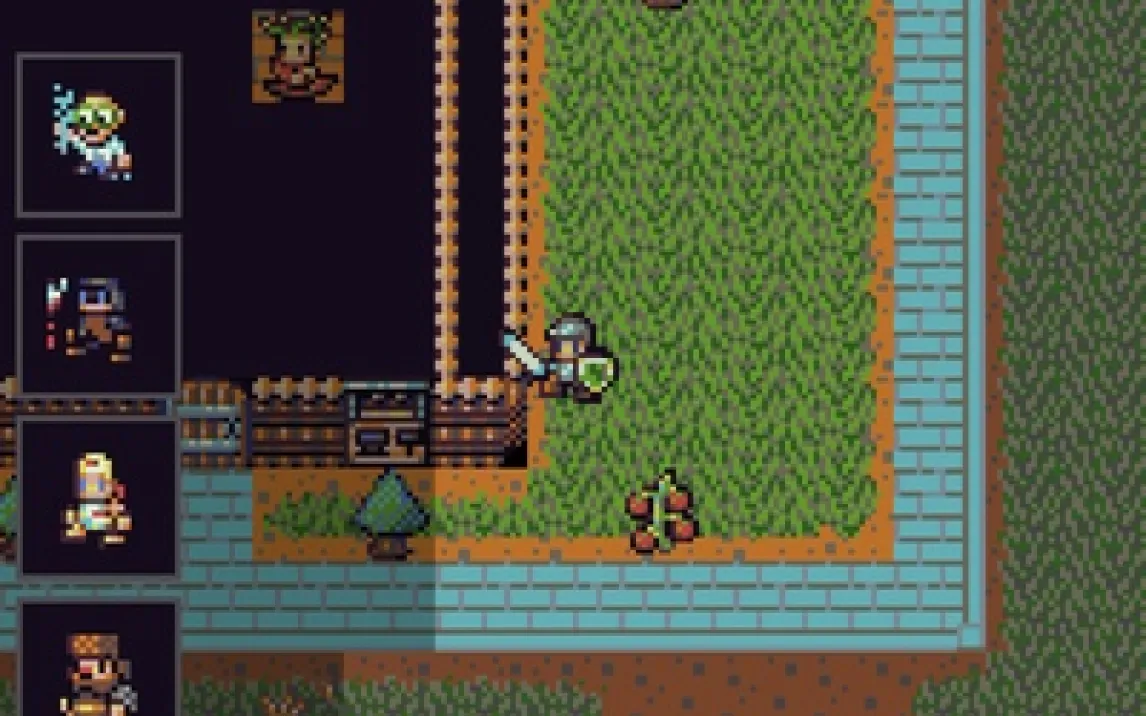Pick the blonde-haired character portrait

coord(98,498)
